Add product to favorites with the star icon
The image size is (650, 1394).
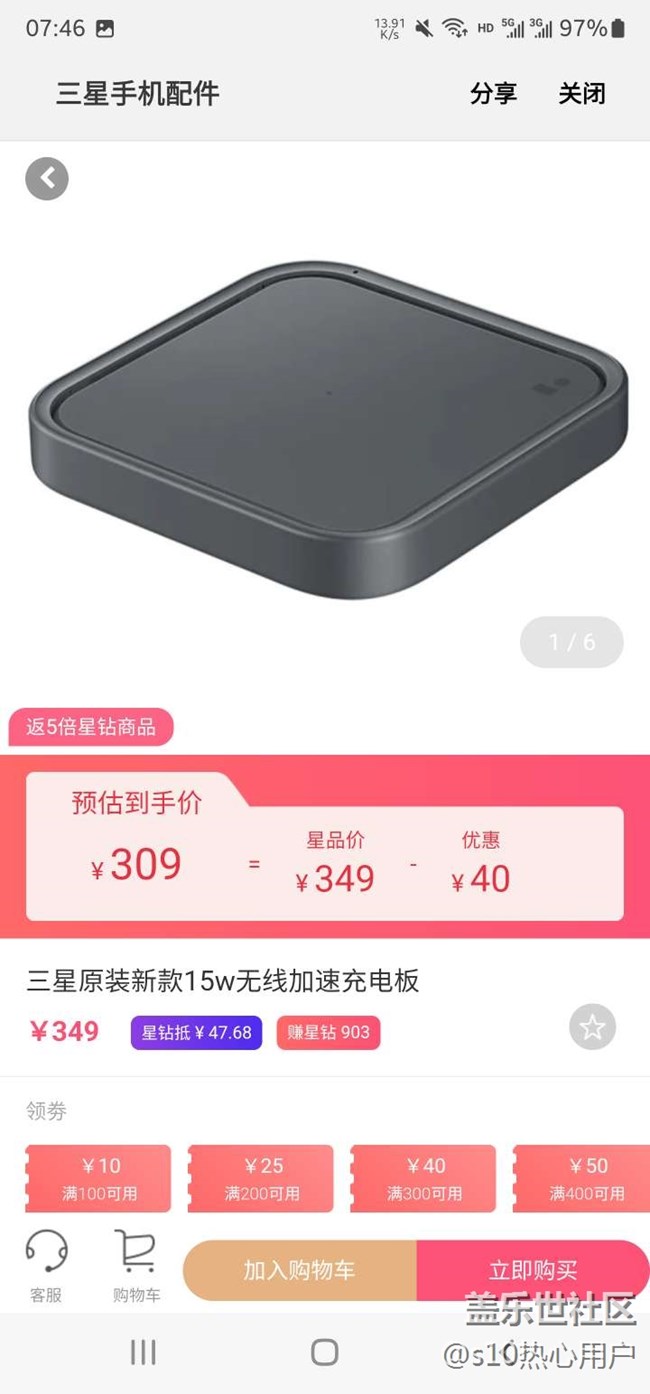[x=592, y=1027]
